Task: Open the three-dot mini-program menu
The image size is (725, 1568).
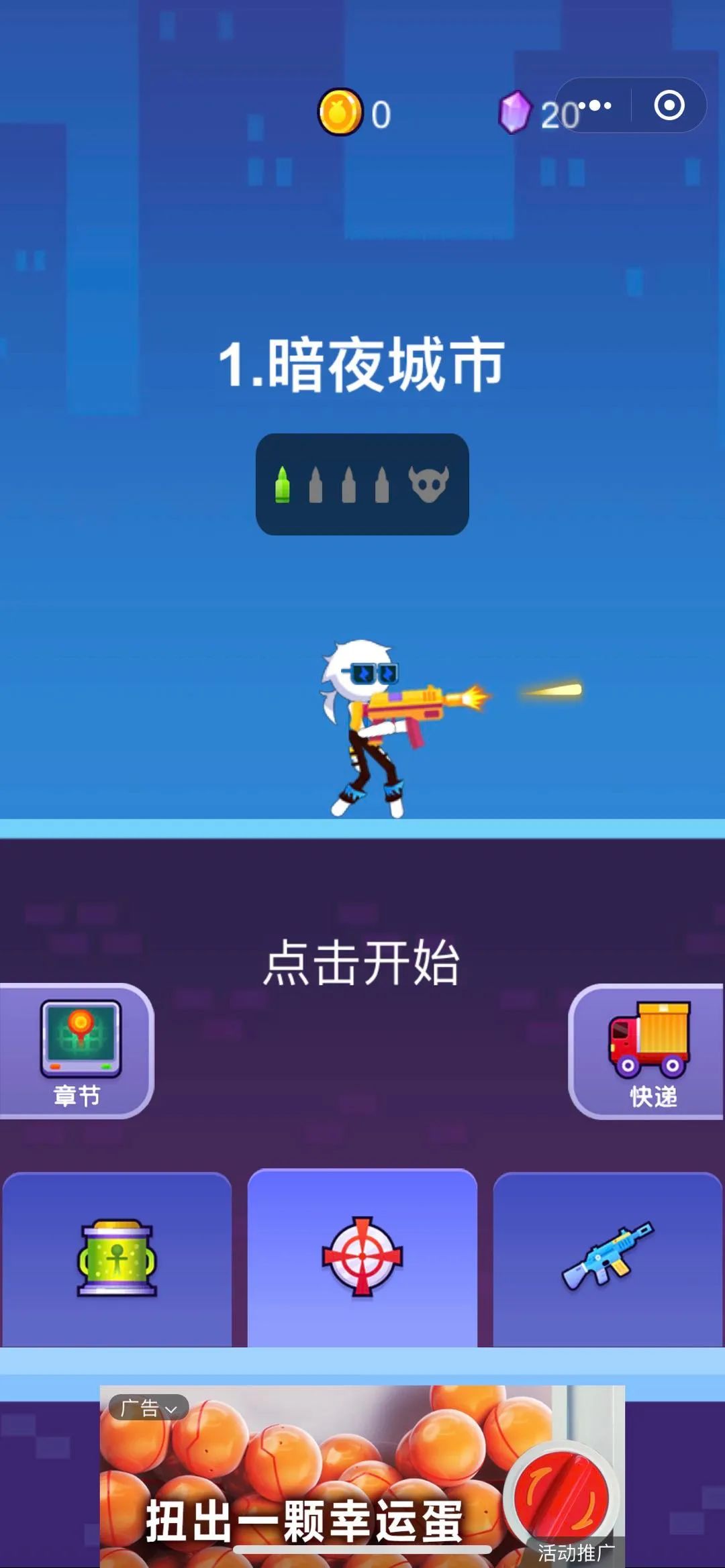Action: [593, 105]
